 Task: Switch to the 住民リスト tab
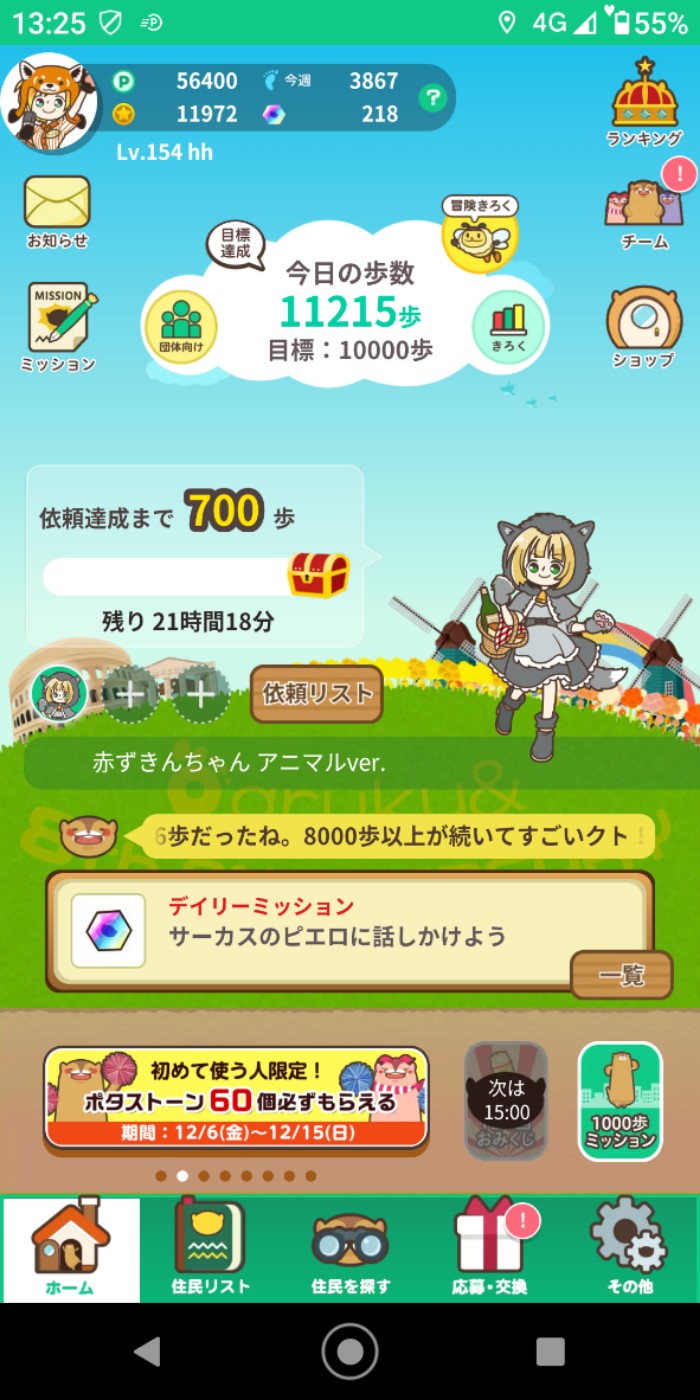pyautogui.click(x=210, y=1248)
